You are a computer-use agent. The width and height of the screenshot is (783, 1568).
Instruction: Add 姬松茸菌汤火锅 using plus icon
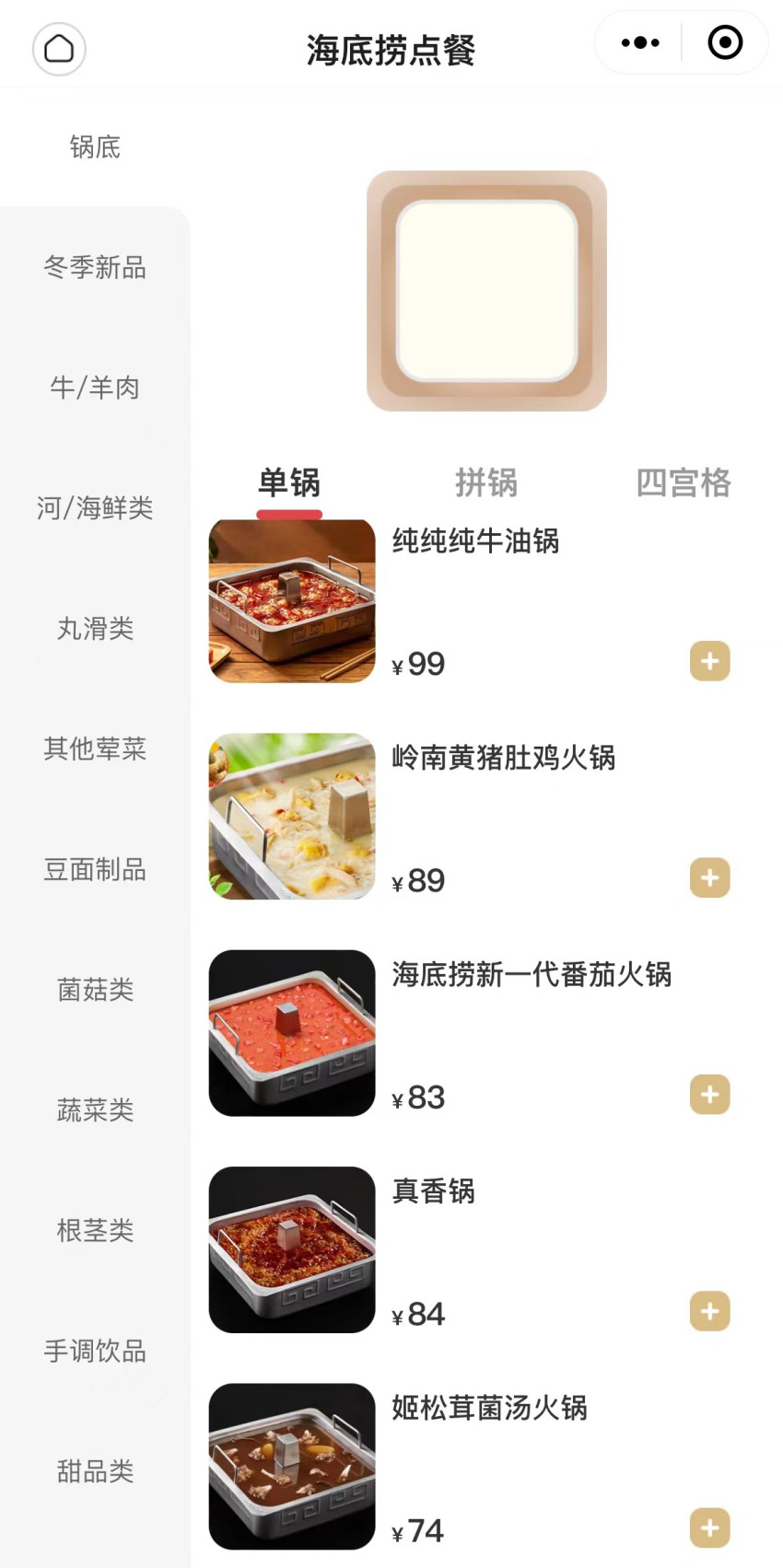click(709, 1528)
